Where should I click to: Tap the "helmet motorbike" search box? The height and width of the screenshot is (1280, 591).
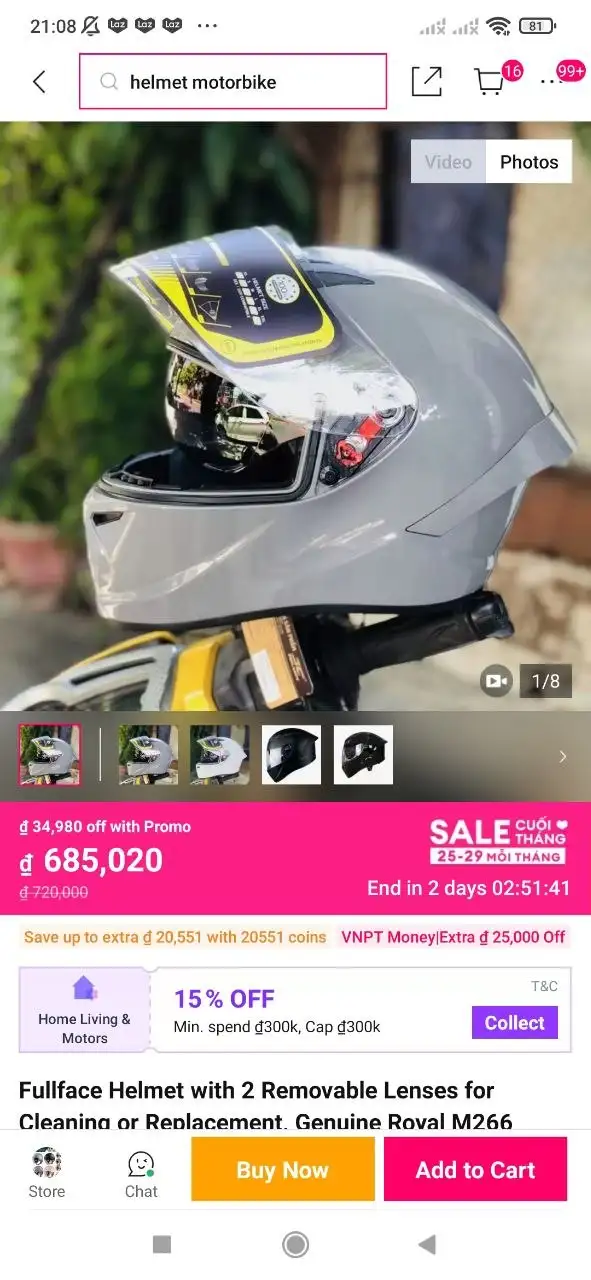233,81
